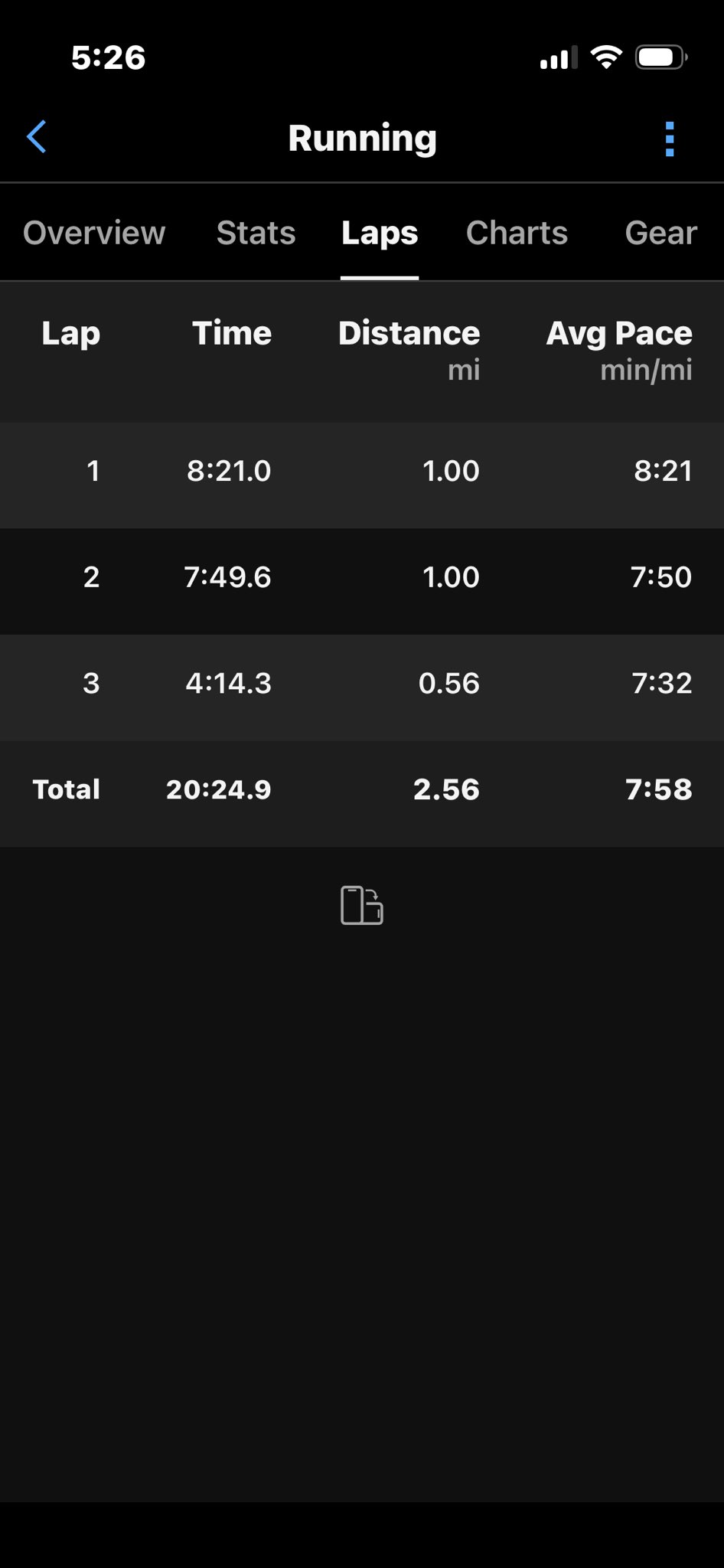Switch to the Stats tab

tap(256, 233)
